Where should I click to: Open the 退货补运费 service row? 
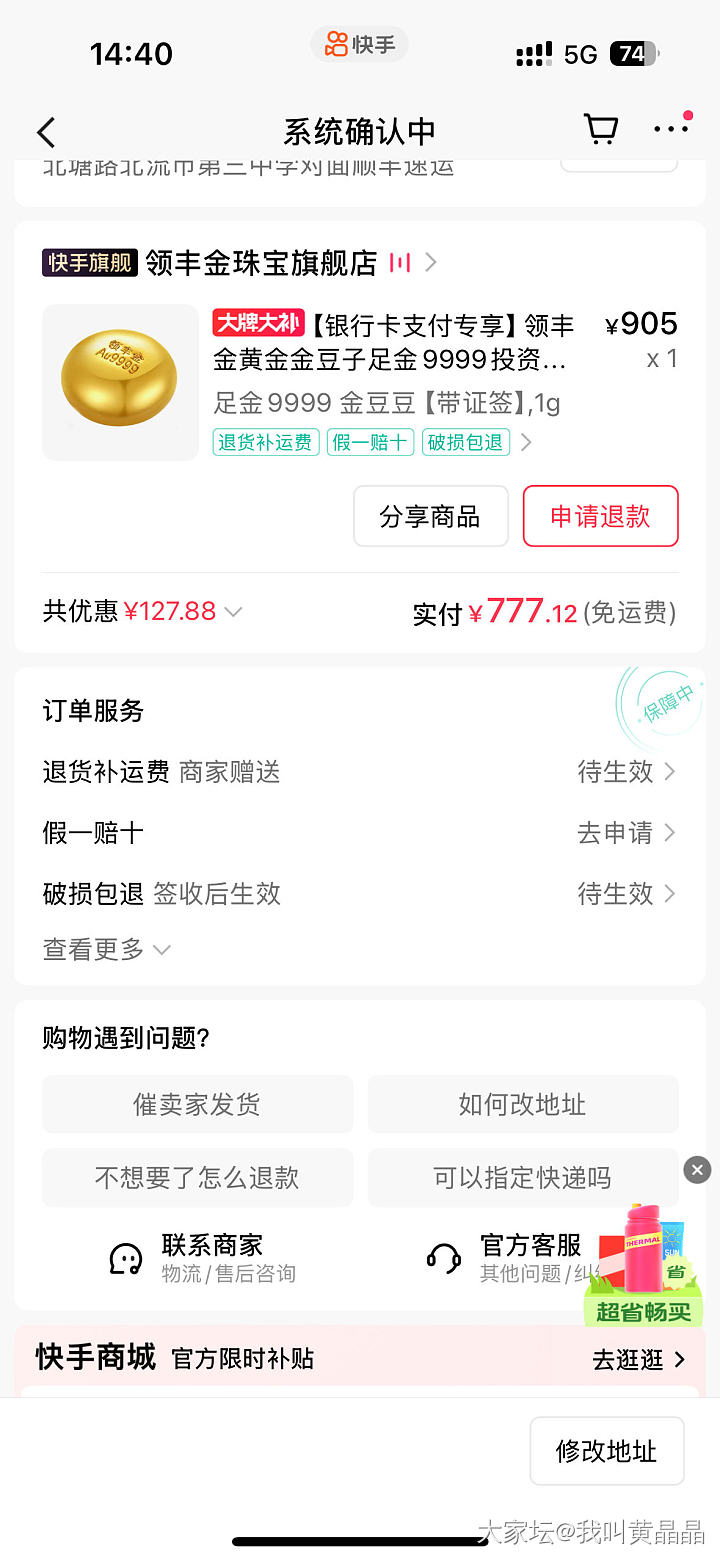358,772
